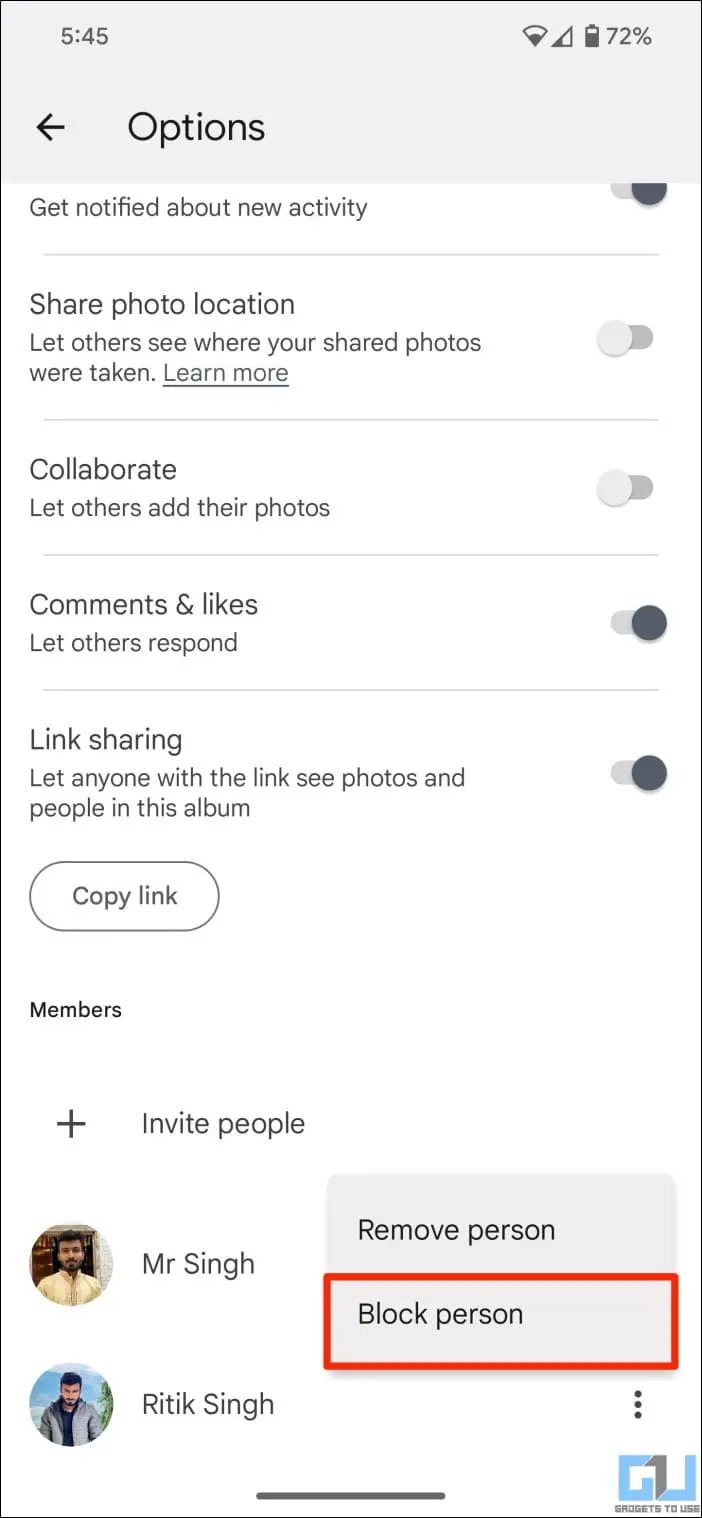Turn on the Collaborate switch
The width and height of the screenshot is (702, 1518).
[626, 488]
